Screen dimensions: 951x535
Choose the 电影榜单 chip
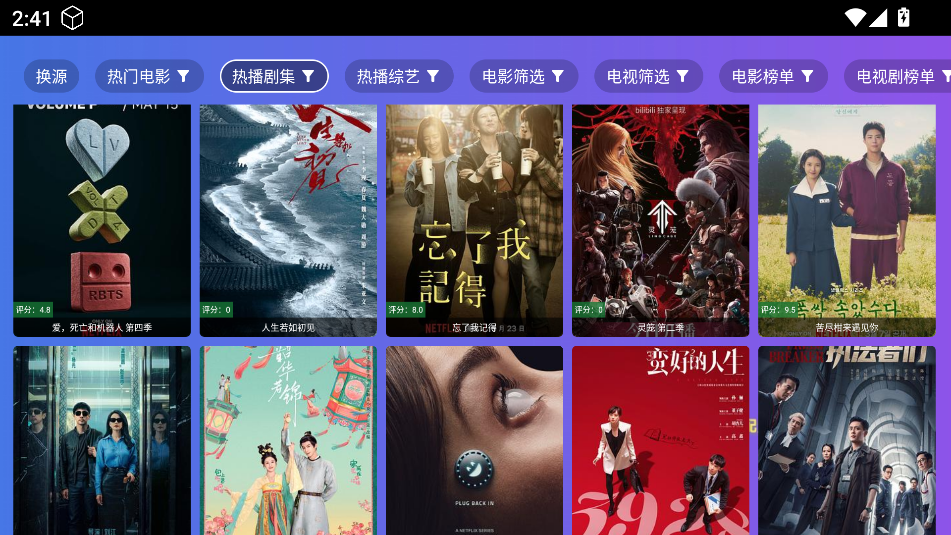tap(773, 76)
